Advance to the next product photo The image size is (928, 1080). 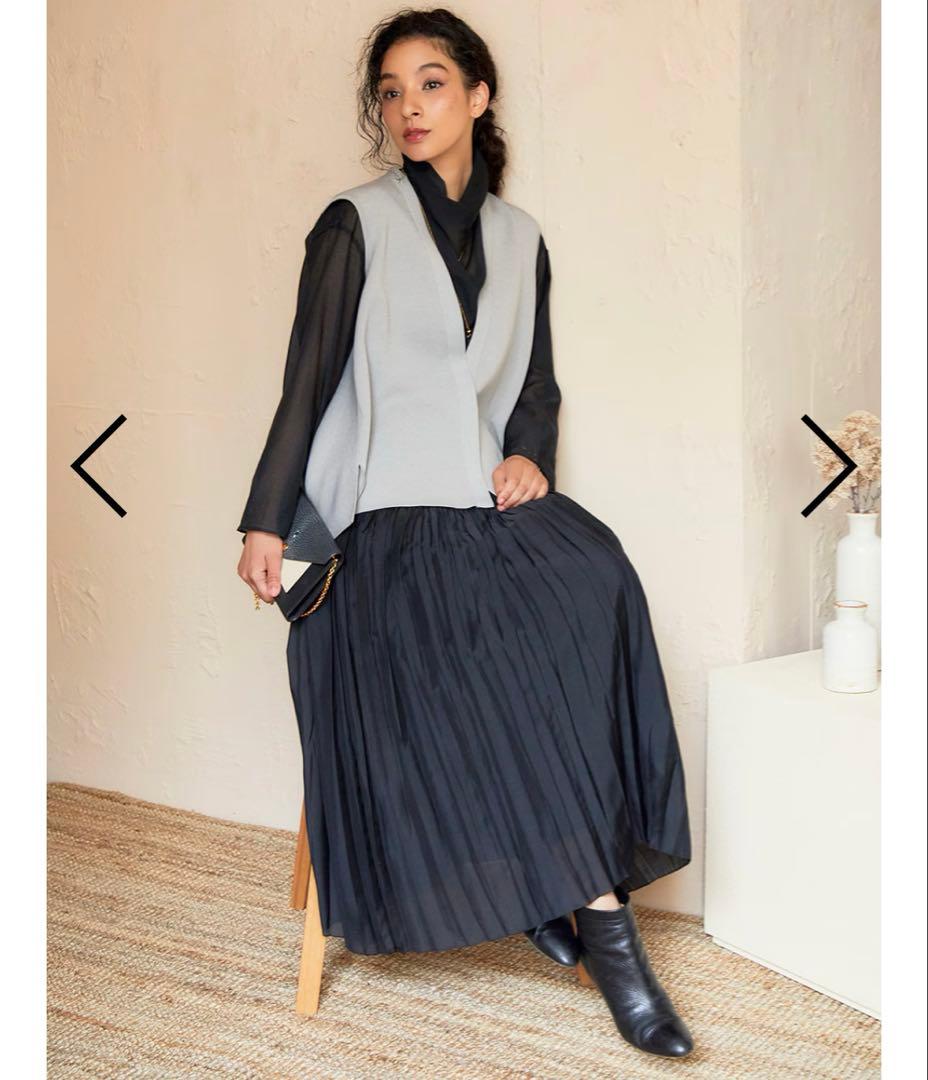828,466
